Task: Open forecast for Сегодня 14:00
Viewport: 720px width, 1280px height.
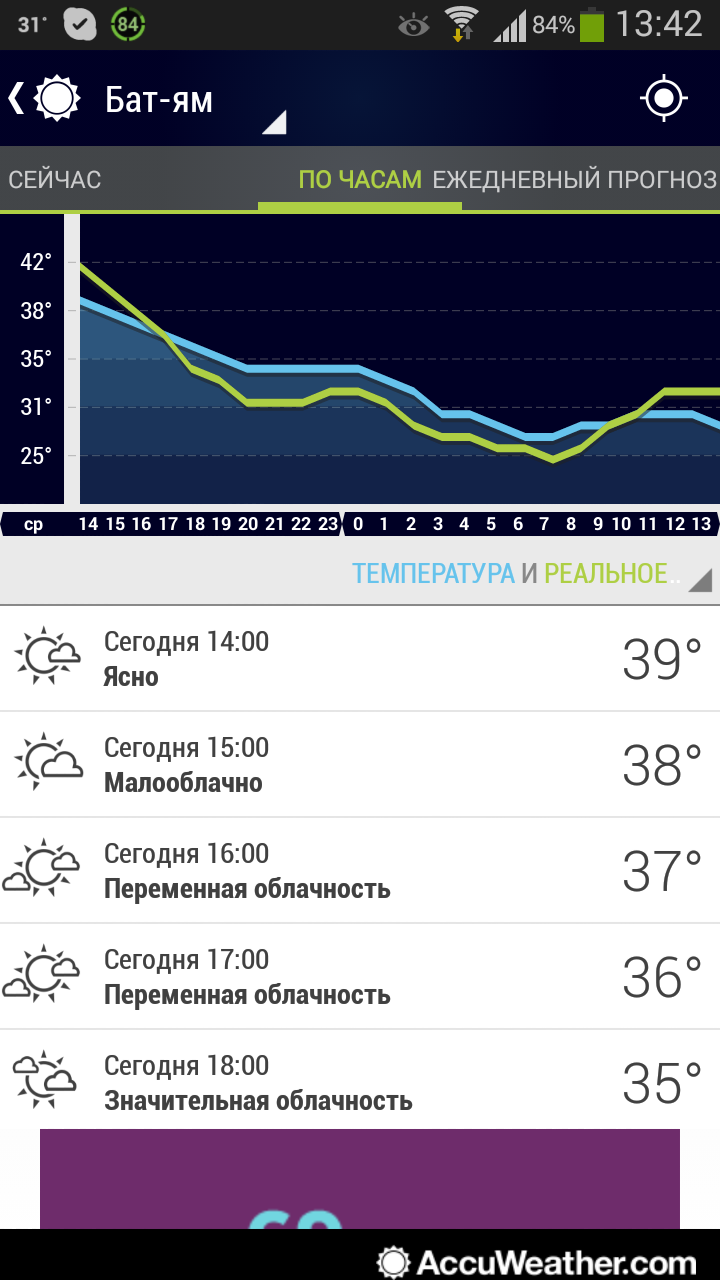Action: pyautogui.click(x=360, y=658)
